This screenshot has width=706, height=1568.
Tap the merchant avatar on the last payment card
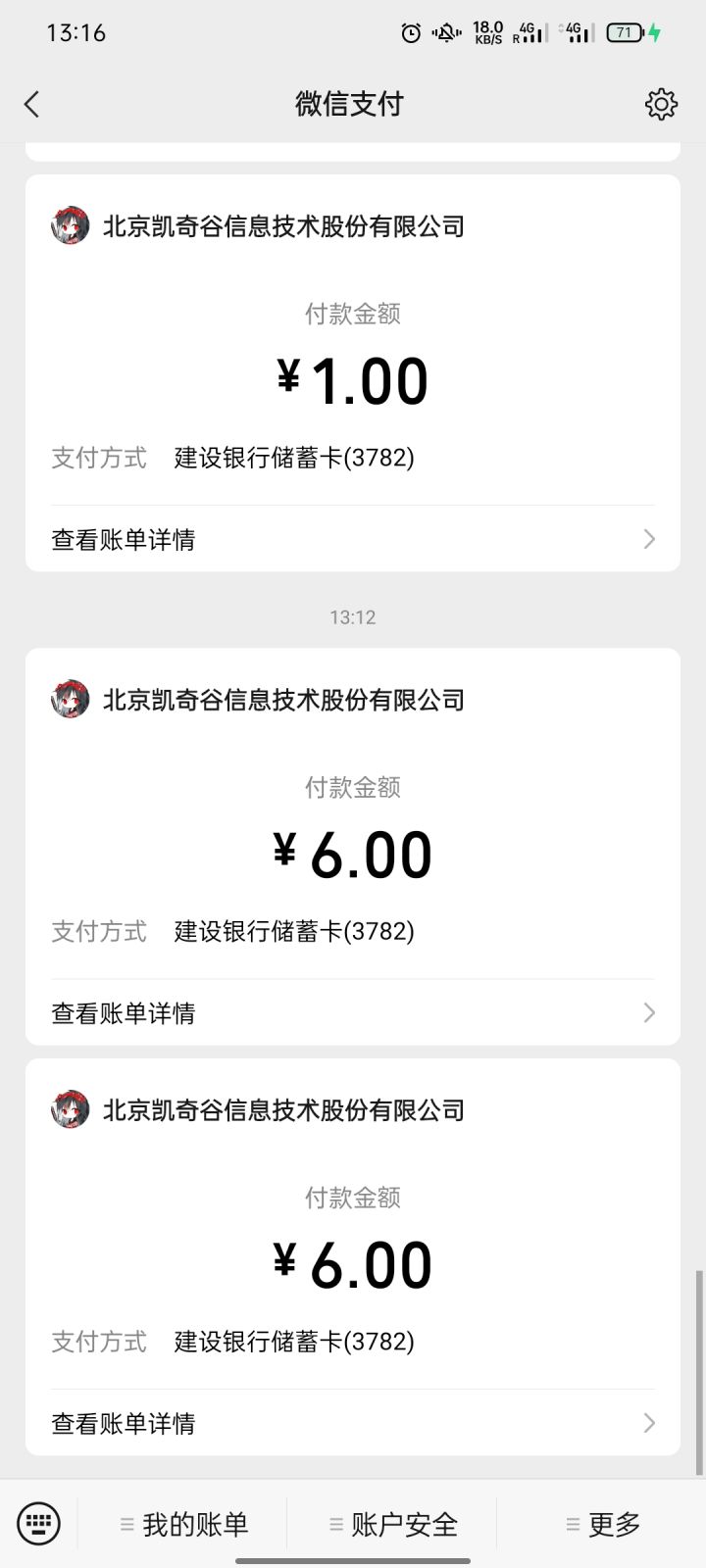click(69, 1109)
